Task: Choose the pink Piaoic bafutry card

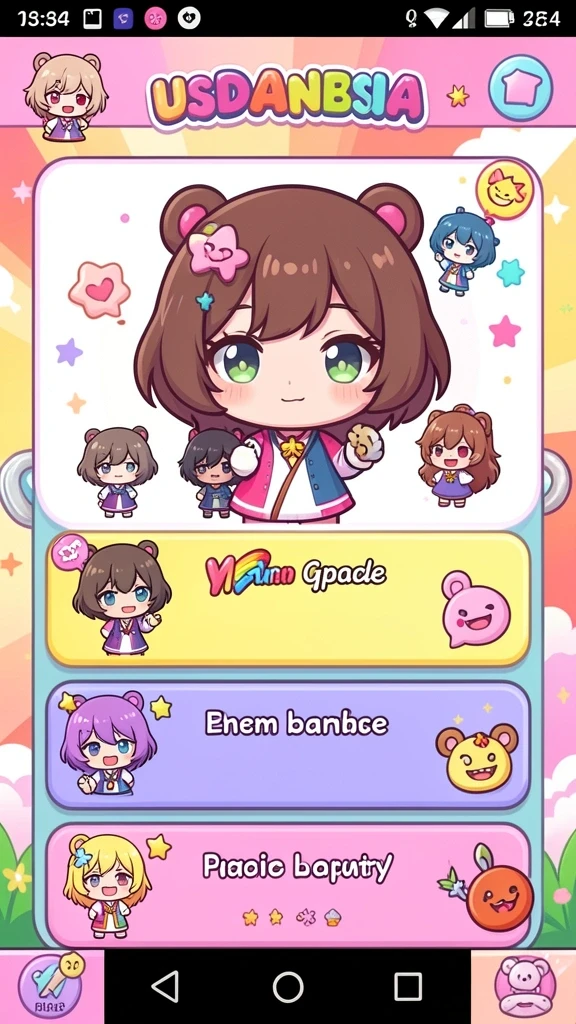Action: (288, 884)
